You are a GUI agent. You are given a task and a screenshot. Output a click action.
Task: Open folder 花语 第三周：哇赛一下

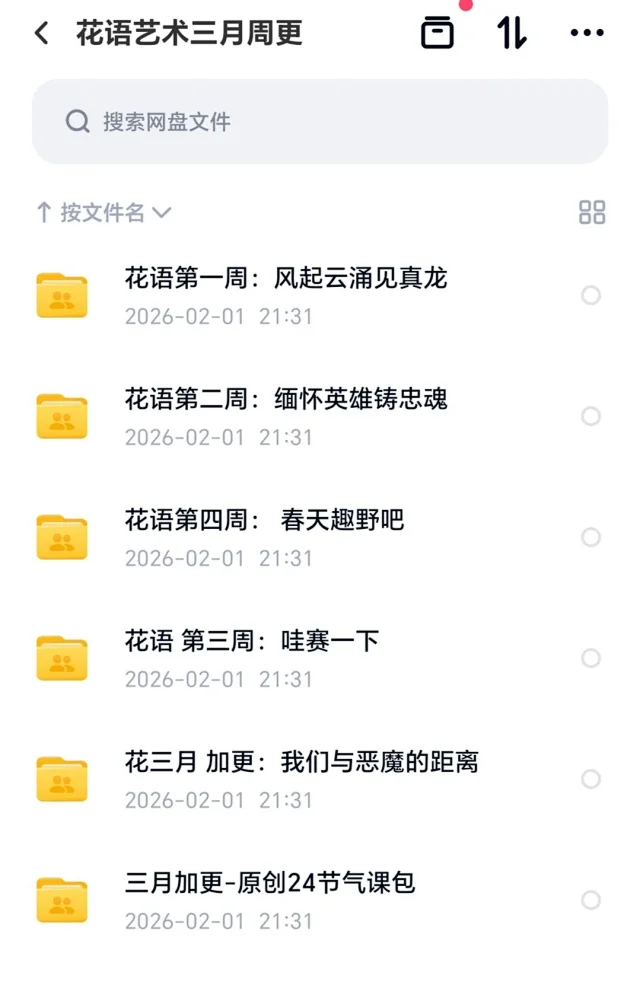click(x=252, y=641)
